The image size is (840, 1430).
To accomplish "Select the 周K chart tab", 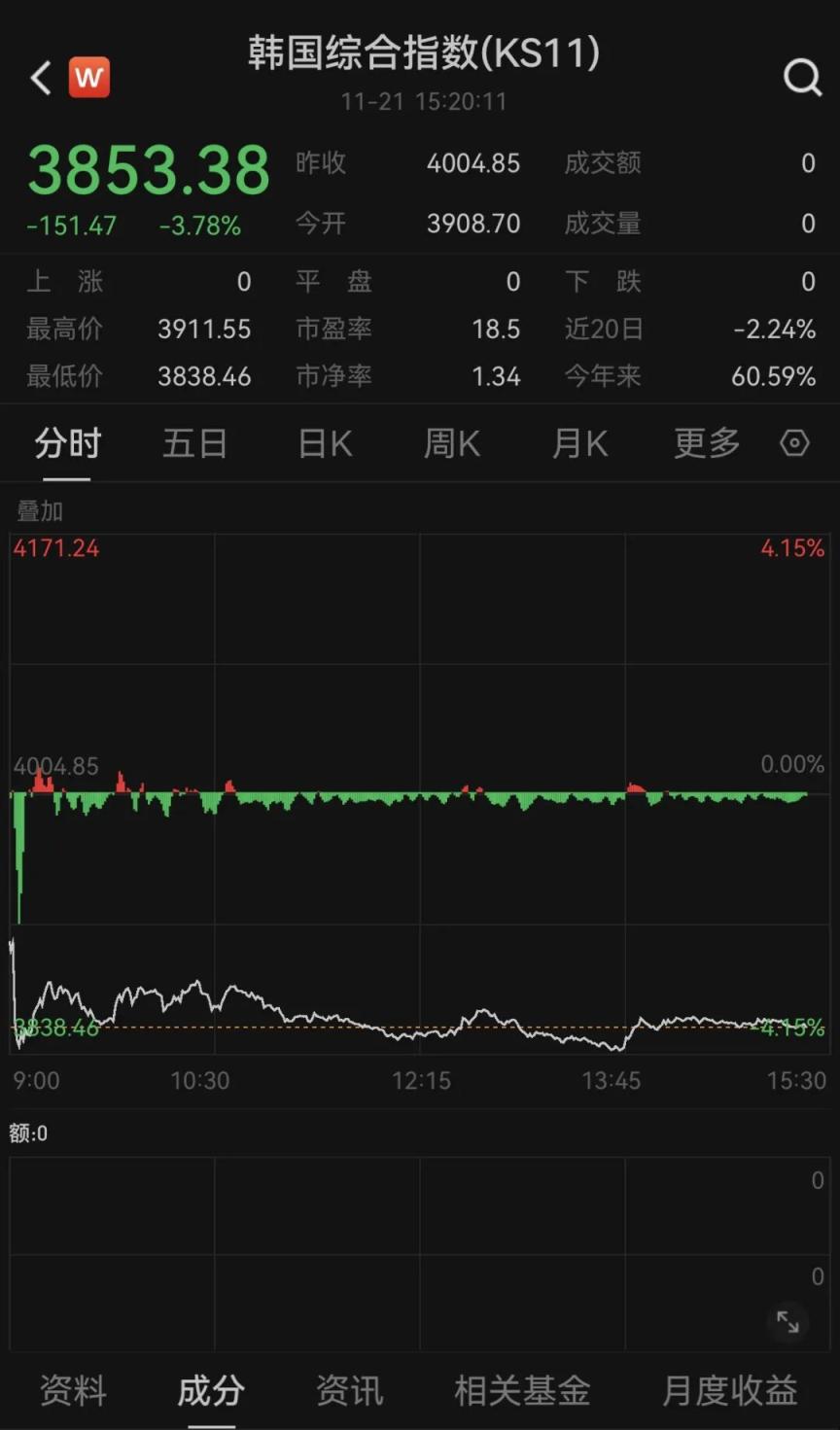I will pyautogui.click(x=452, y=444).
